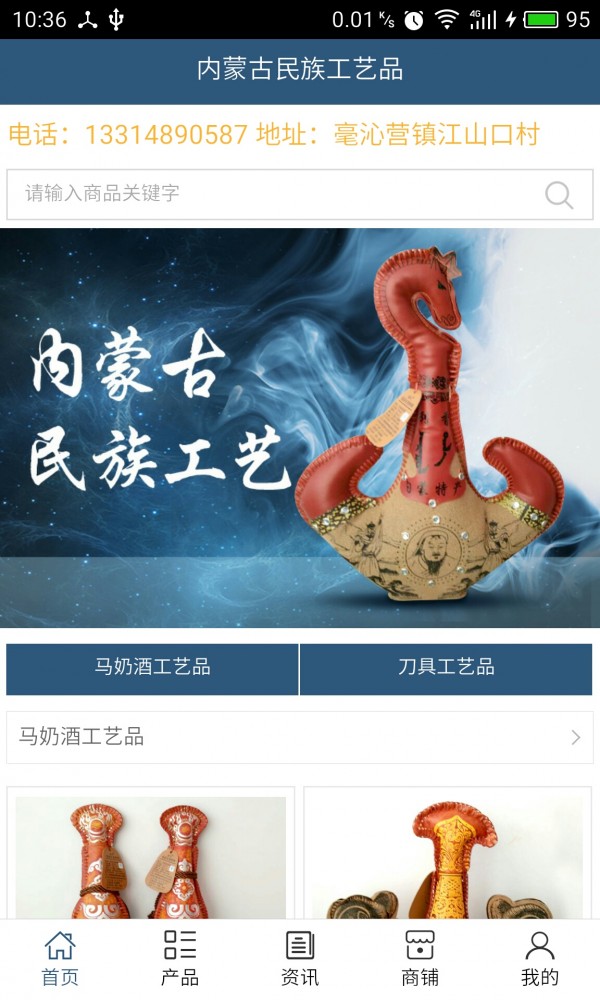Open the 我的 profile tab
600x1000 pixels.
540,958
